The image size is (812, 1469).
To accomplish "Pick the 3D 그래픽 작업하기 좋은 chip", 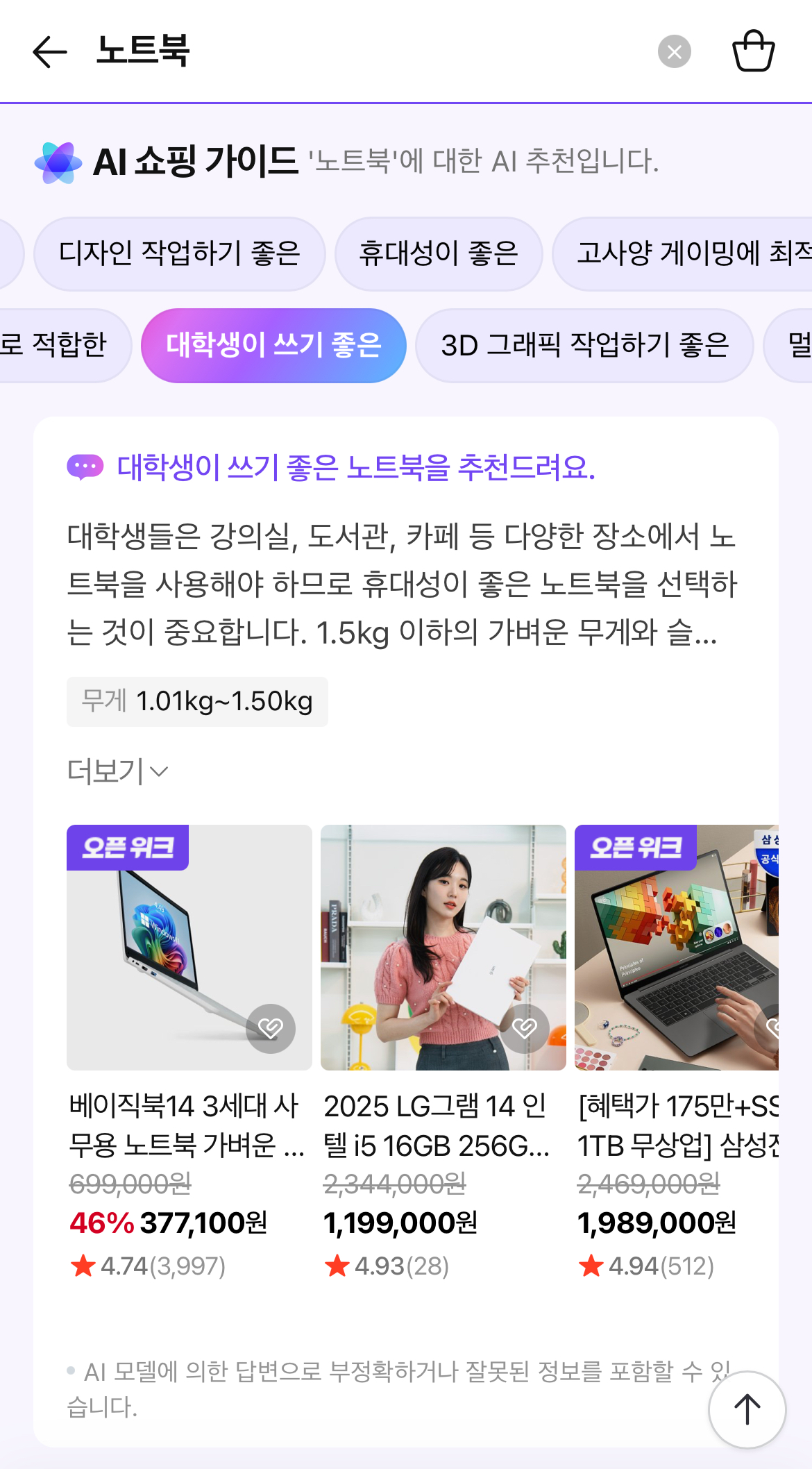I will click(584, 345).
